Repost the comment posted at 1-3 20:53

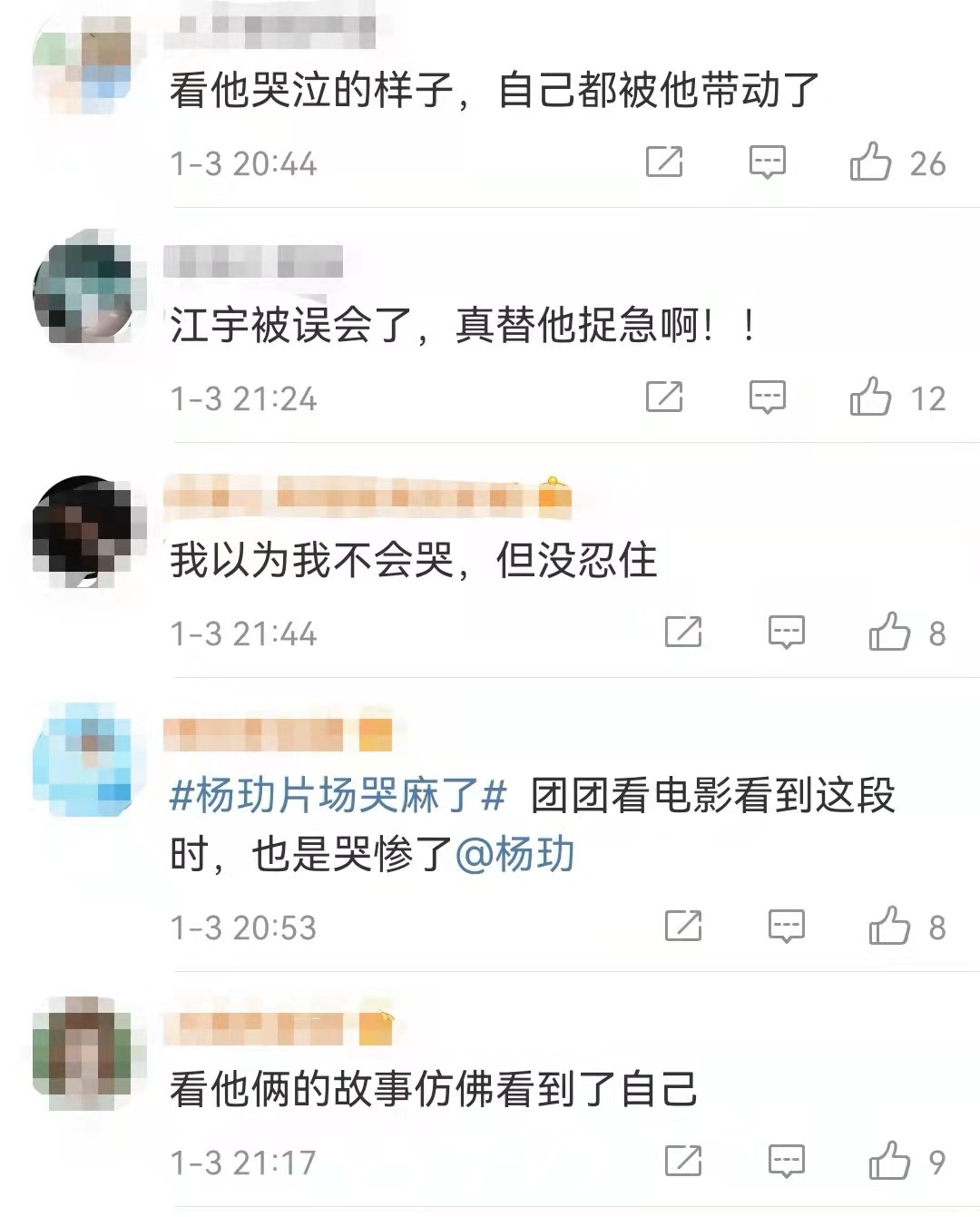[x=683, y=927]
